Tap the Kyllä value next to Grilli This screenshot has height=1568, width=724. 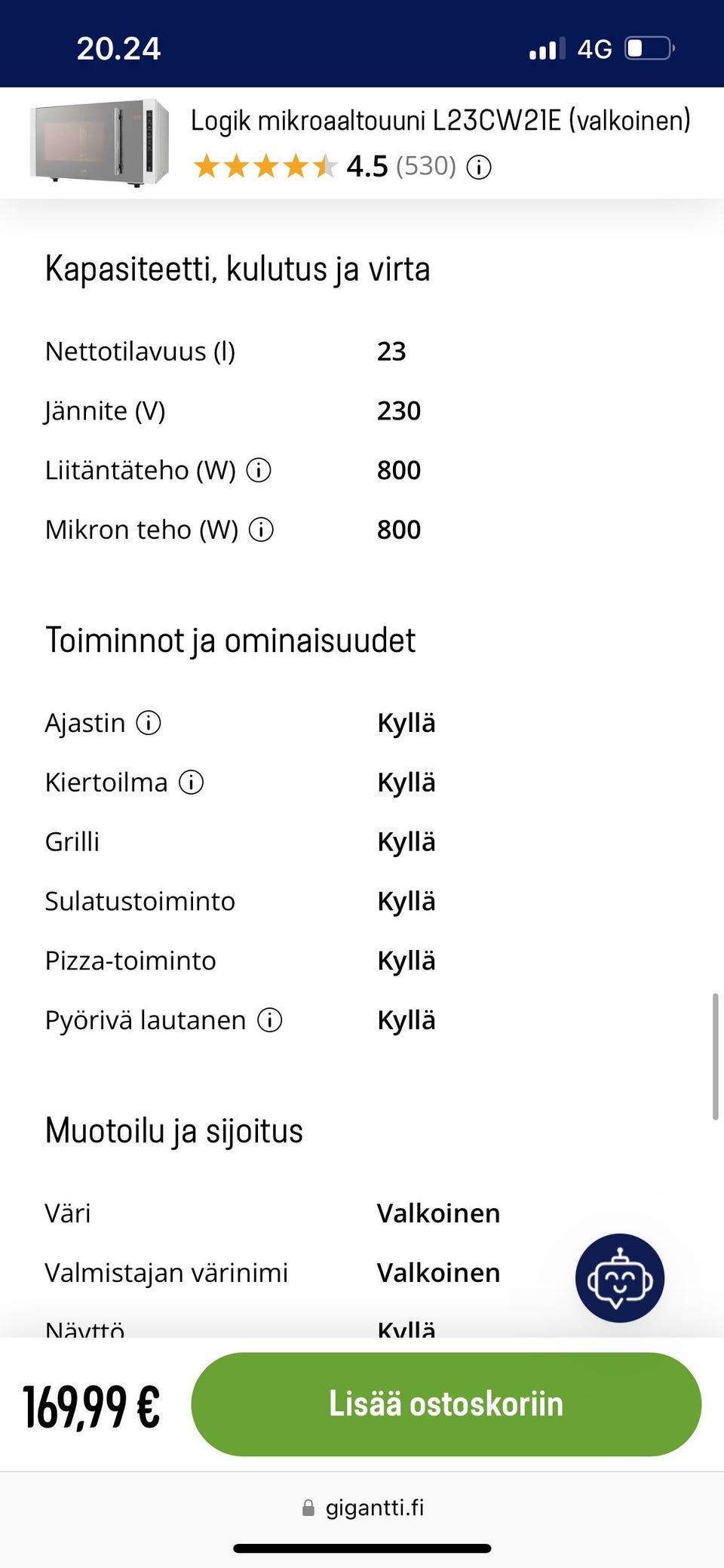point(406,841)
